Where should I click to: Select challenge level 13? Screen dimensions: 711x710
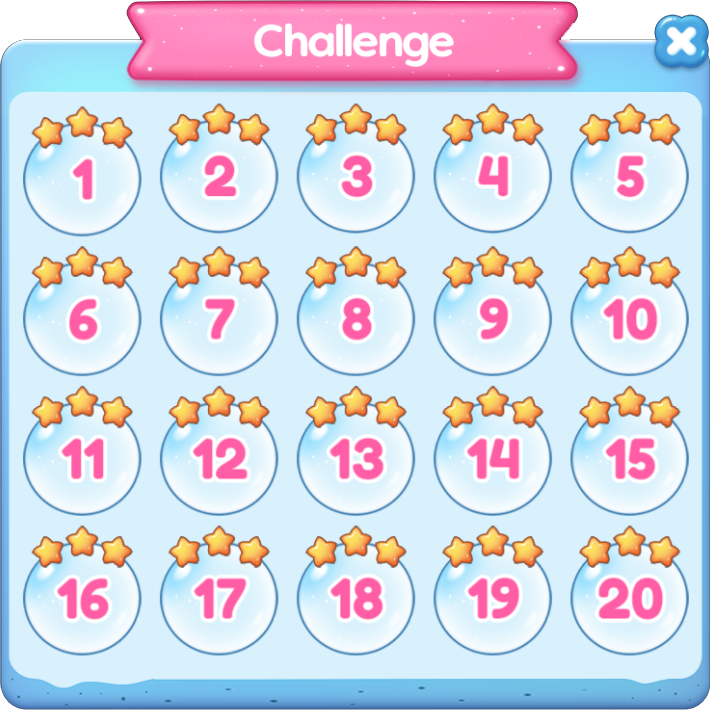(x=356, y=458)
